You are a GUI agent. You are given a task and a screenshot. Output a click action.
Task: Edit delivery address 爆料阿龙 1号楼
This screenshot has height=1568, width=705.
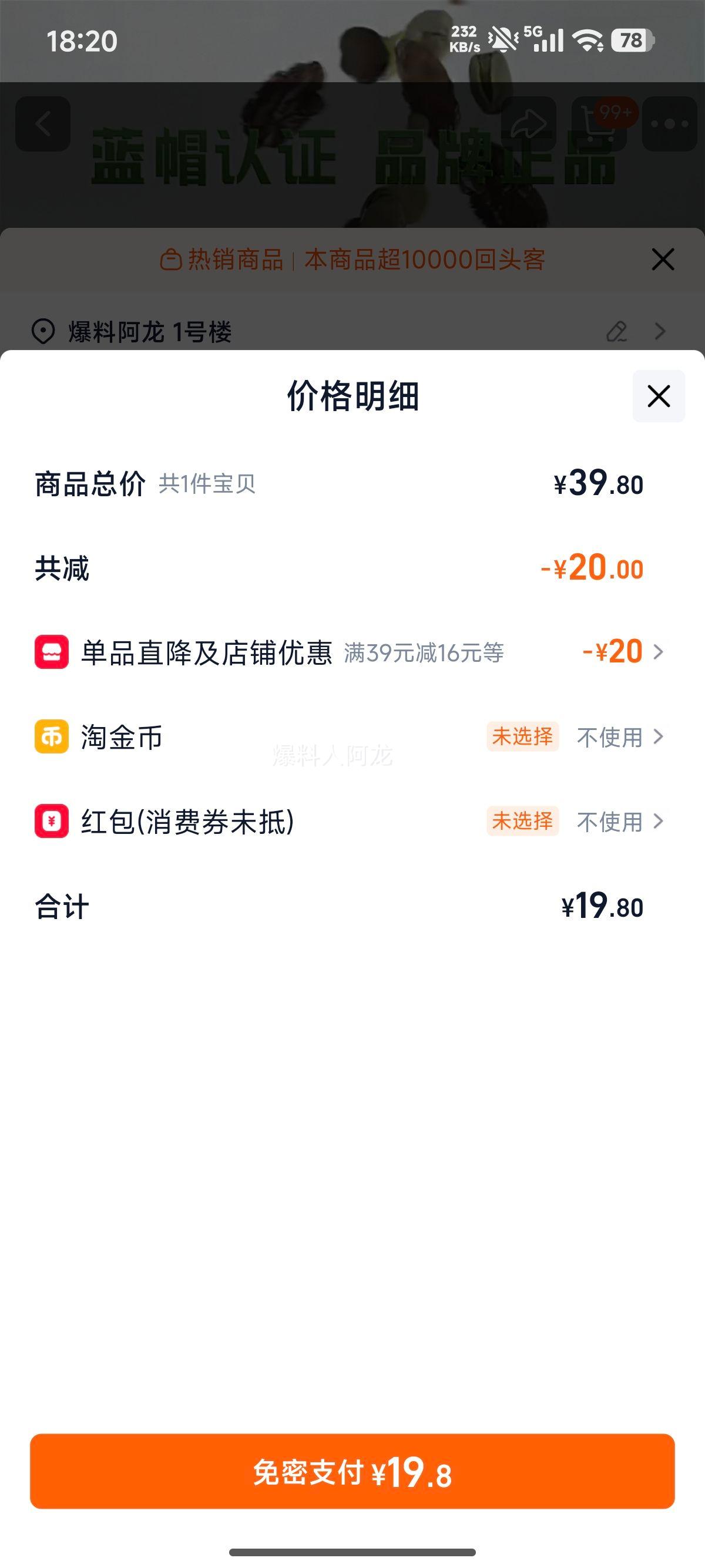pos(617,332)
